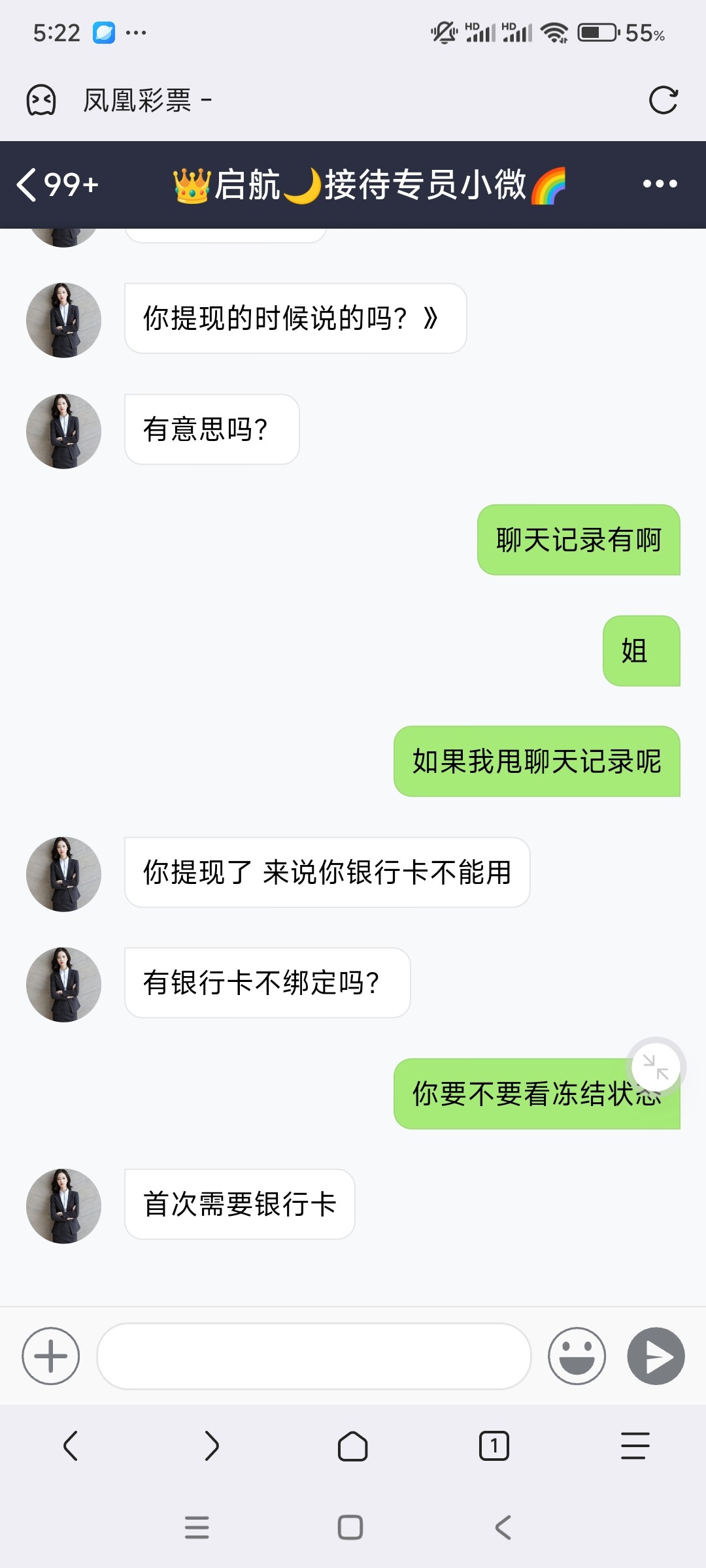706x1568 pixels.
Task: Tap the ghost icon beside 凤凰彩票
Action: pyautogui.click(x=41, y=101)
